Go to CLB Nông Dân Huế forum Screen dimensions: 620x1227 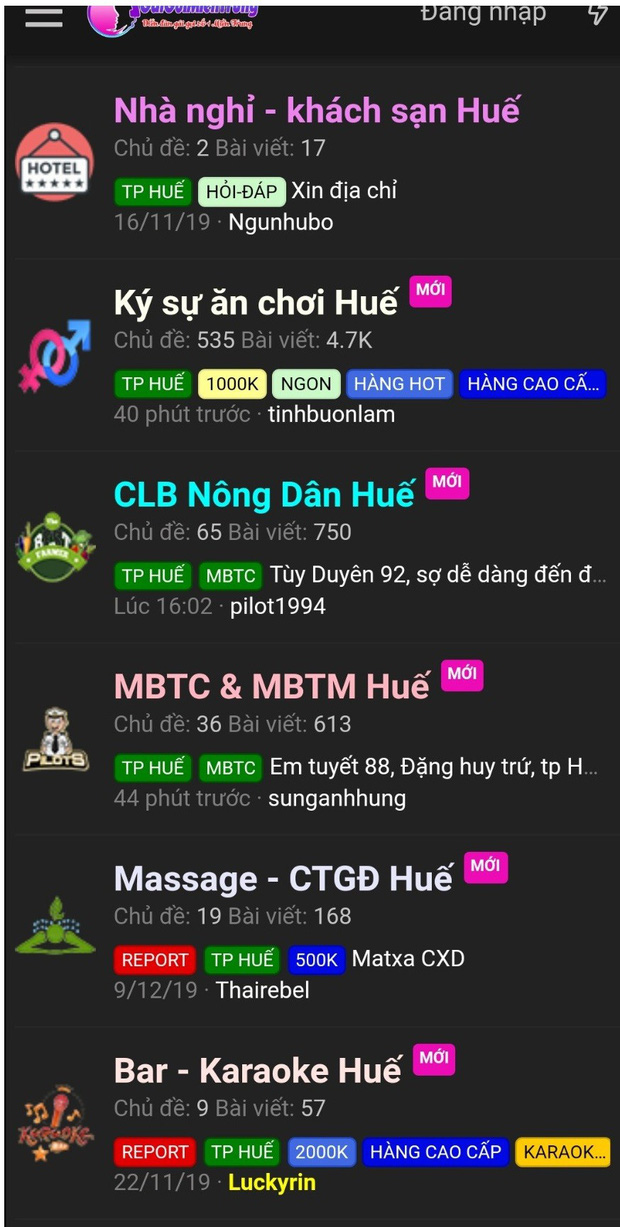(264, 494)
